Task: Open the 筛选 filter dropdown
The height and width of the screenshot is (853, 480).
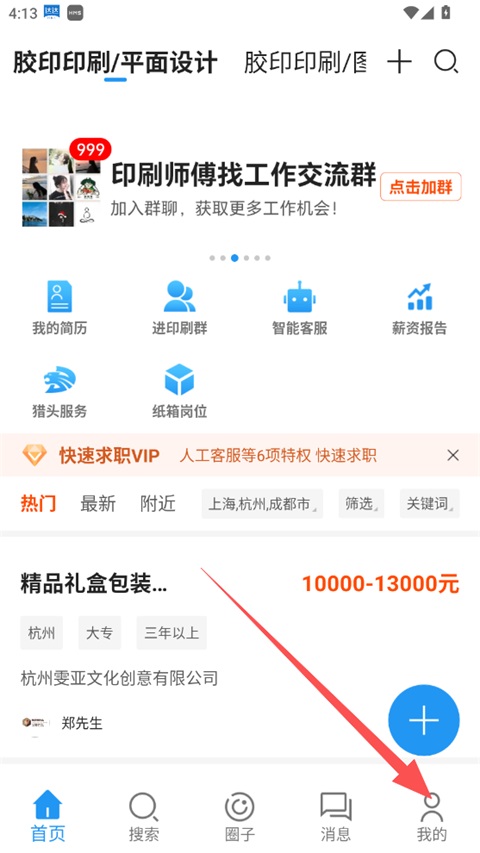Action: tap(361, 504)
